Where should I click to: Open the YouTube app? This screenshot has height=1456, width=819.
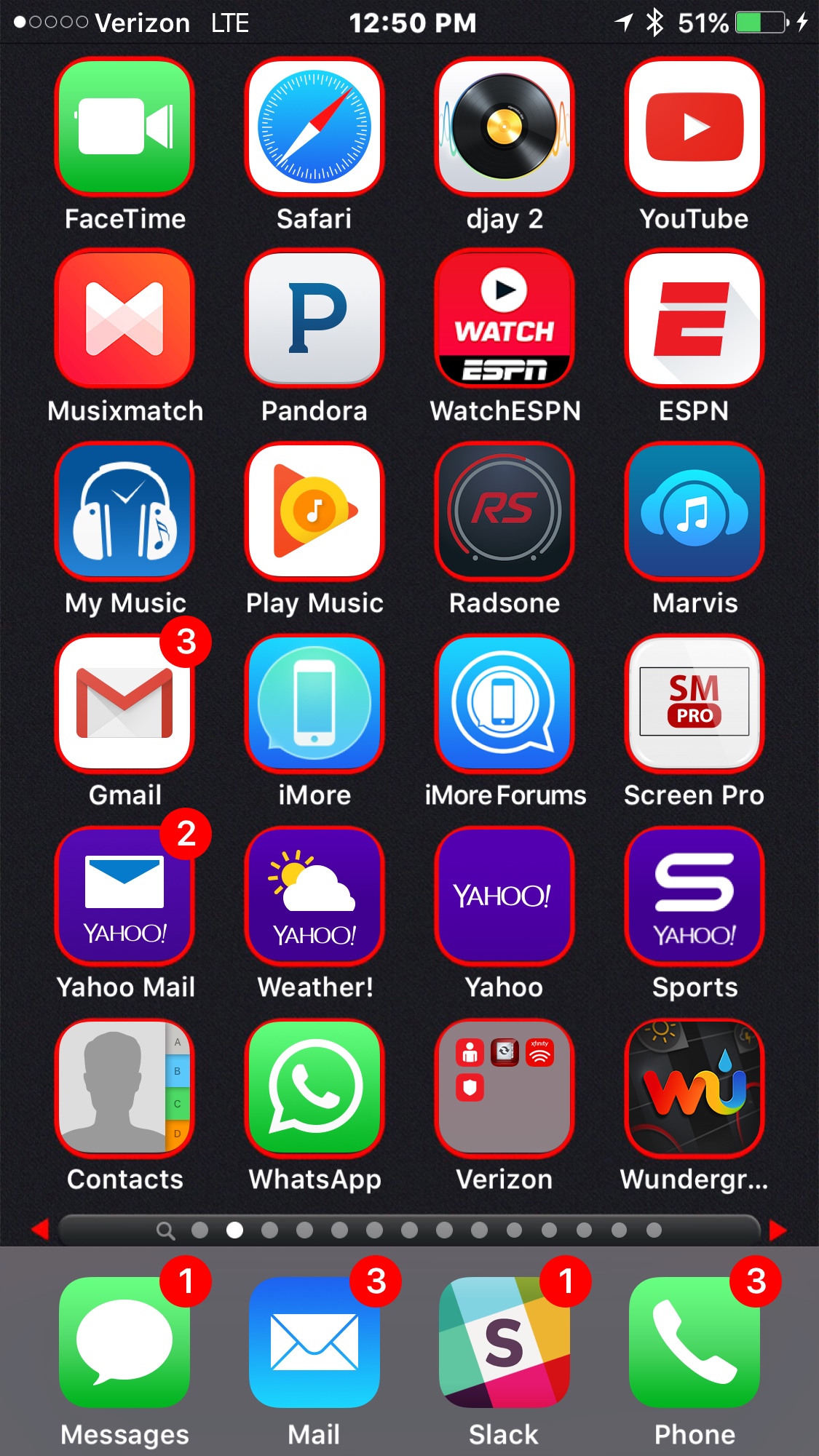click(694, 127)
